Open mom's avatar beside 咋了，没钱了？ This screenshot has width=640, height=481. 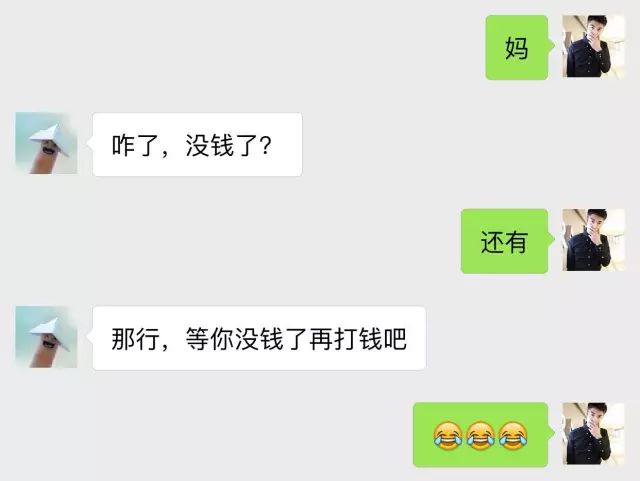(x=46, y=143)
